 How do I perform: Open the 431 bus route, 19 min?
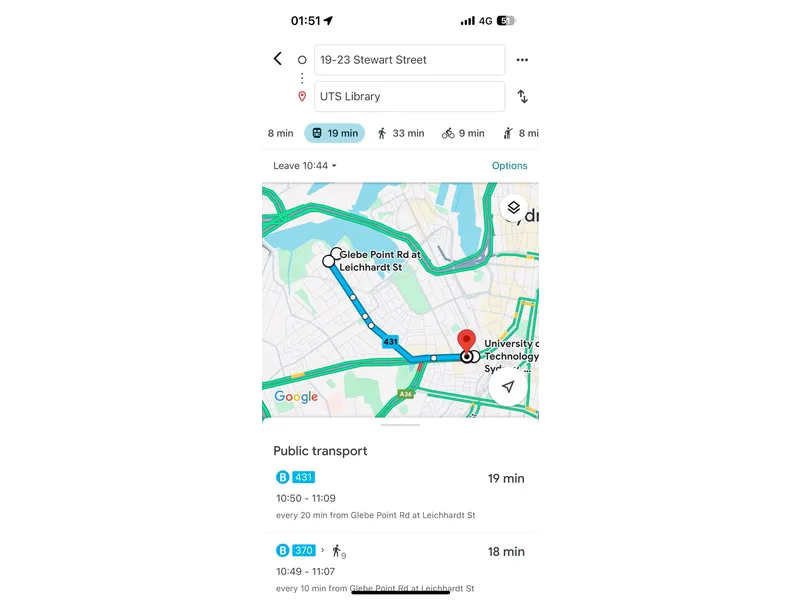400,495
